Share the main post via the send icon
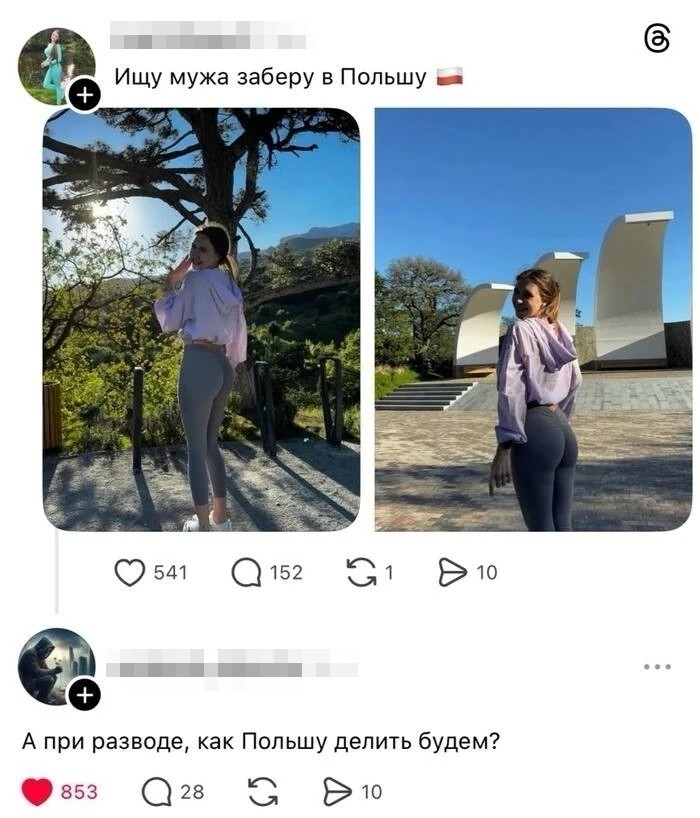Screen dimensions: 700x818 453,572
